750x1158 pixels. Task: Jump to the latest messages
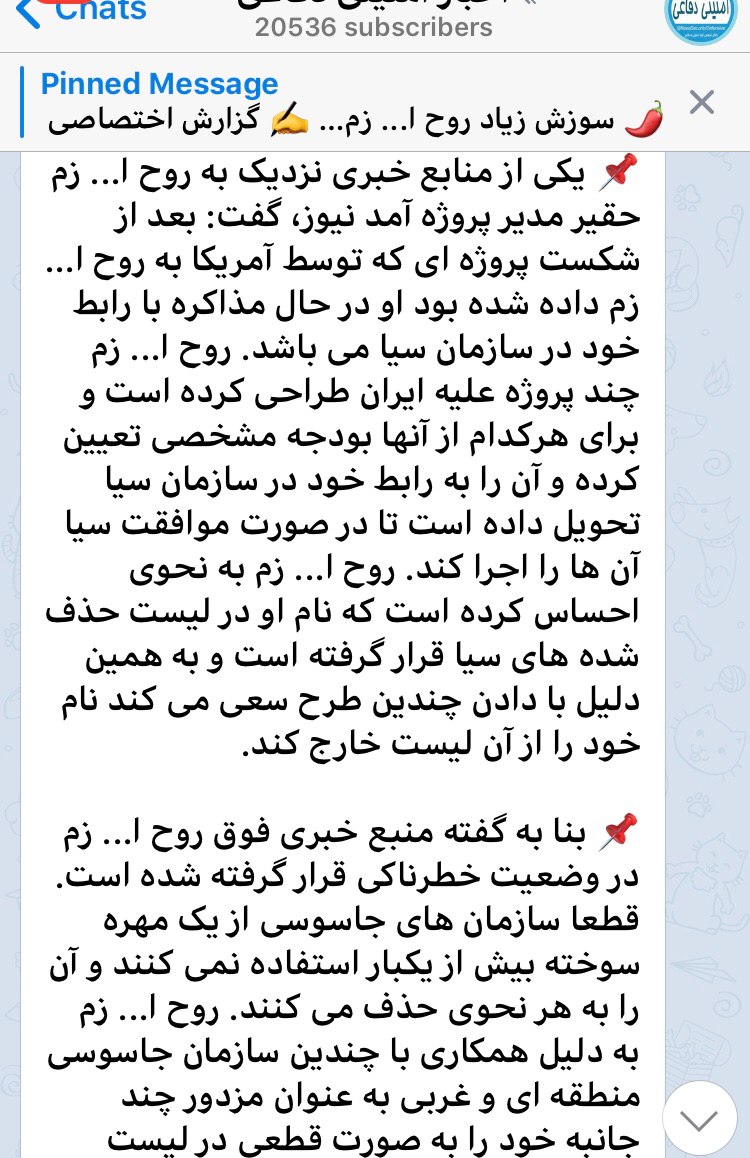tap(699, 1118)
